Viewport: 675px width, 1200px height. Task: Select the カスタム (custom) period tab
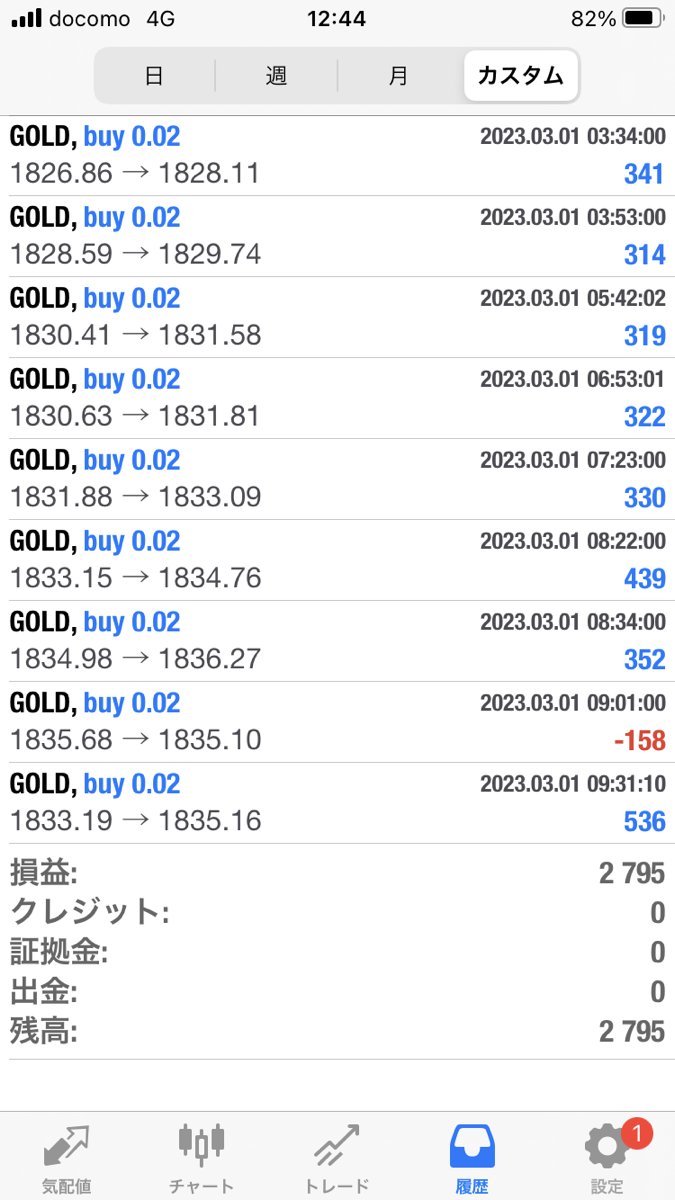(520, 76)
